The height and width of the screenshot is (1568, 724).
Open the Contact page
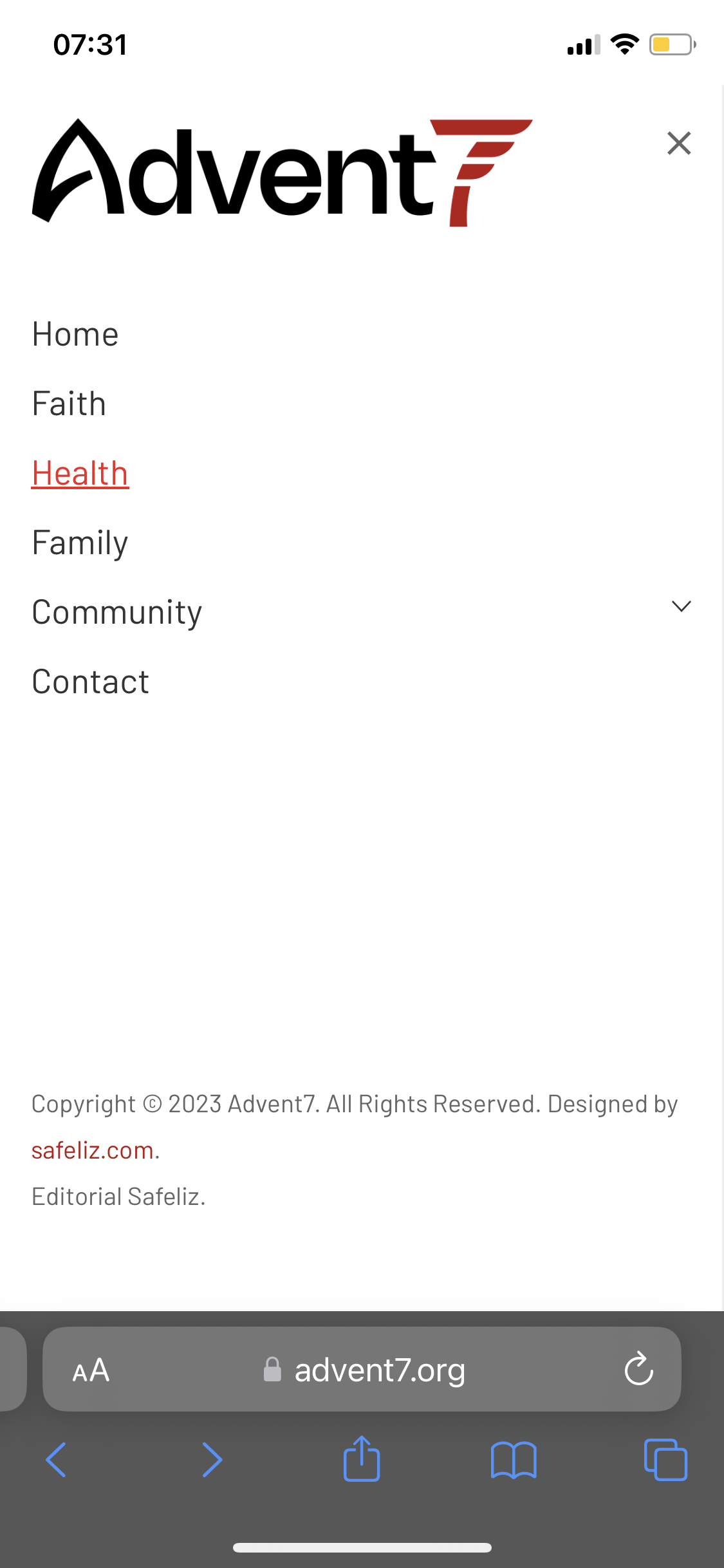(90, 682)
